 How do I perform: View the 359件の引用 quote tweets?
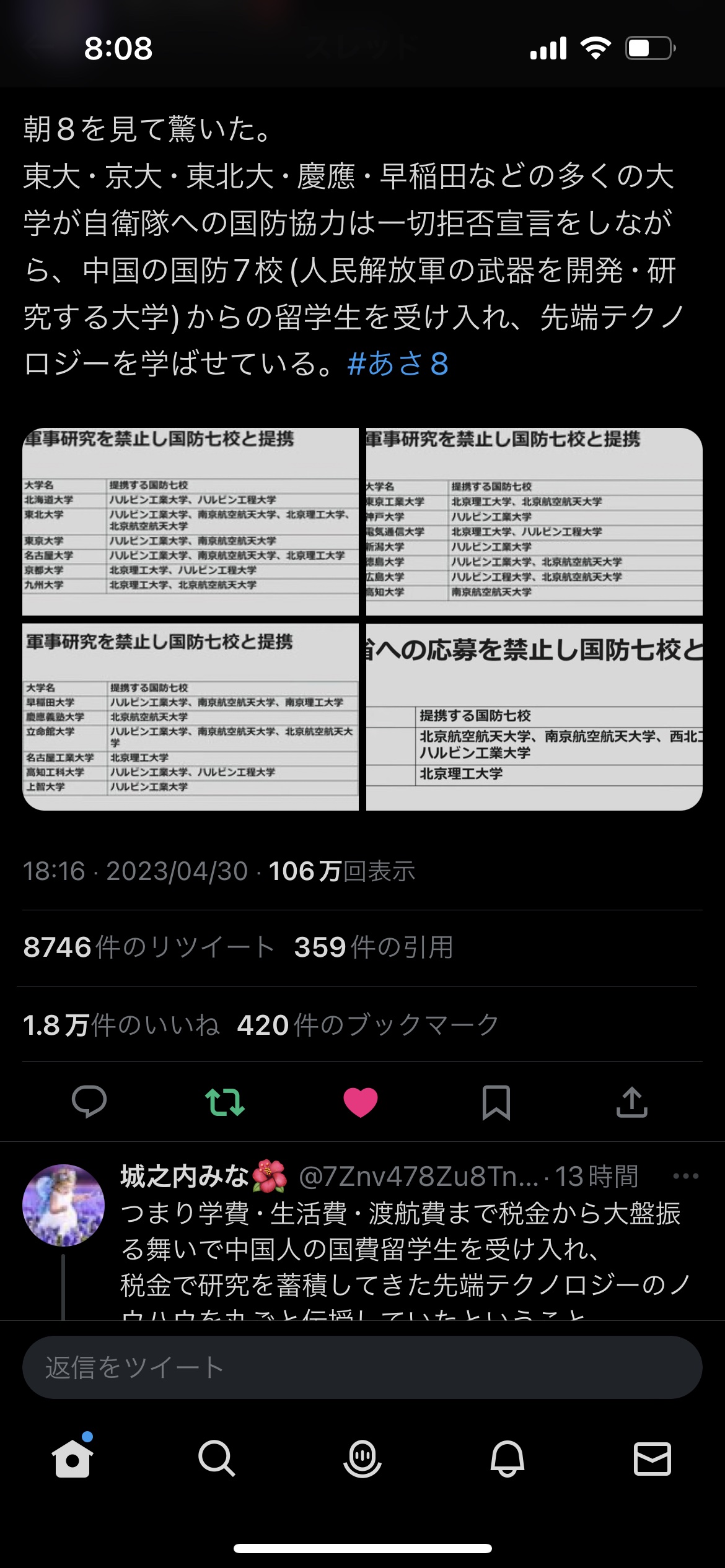click(374, 947)
